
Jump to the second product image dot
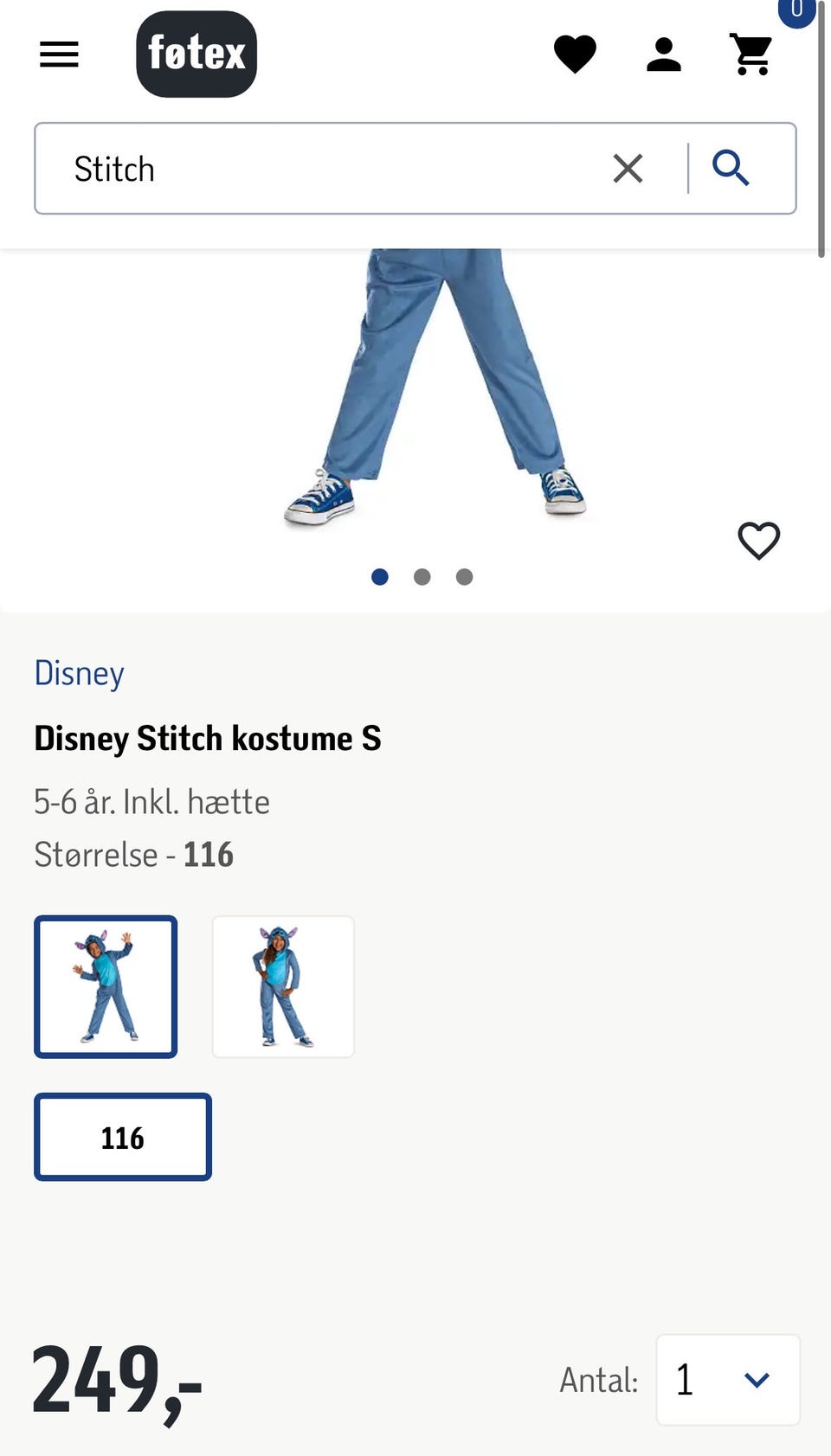coord(422,577)
